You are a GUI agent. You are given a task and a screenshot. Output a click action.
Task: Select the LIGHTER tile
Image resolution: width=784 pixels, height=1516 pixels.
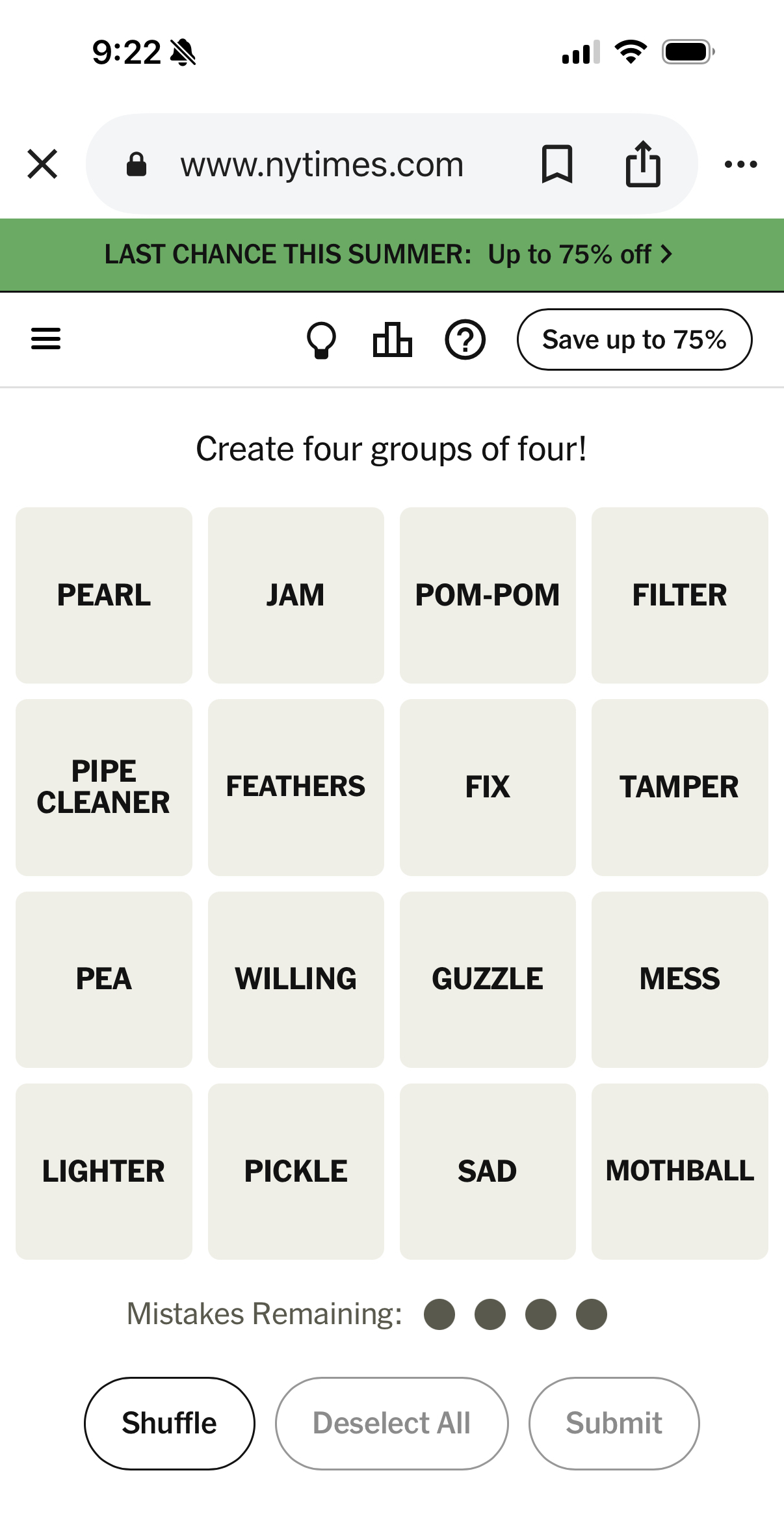coord(104,1171)
